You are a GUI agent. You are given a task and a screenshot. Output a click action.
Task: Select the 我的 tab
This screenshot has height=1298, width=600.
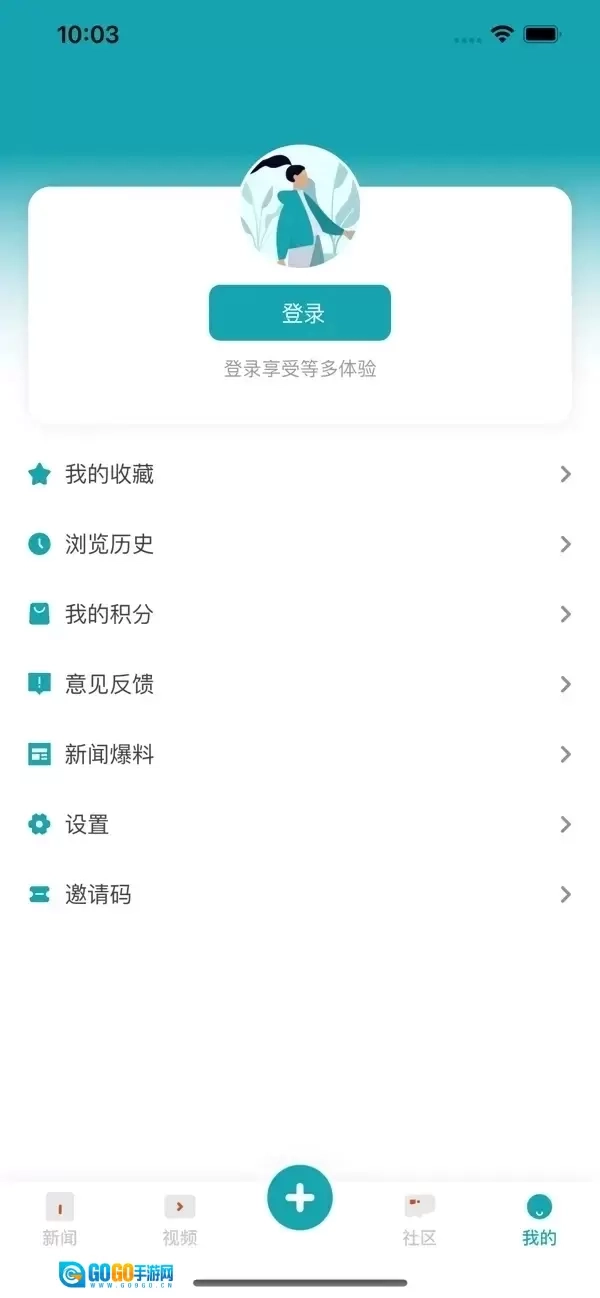(539, 1220)
